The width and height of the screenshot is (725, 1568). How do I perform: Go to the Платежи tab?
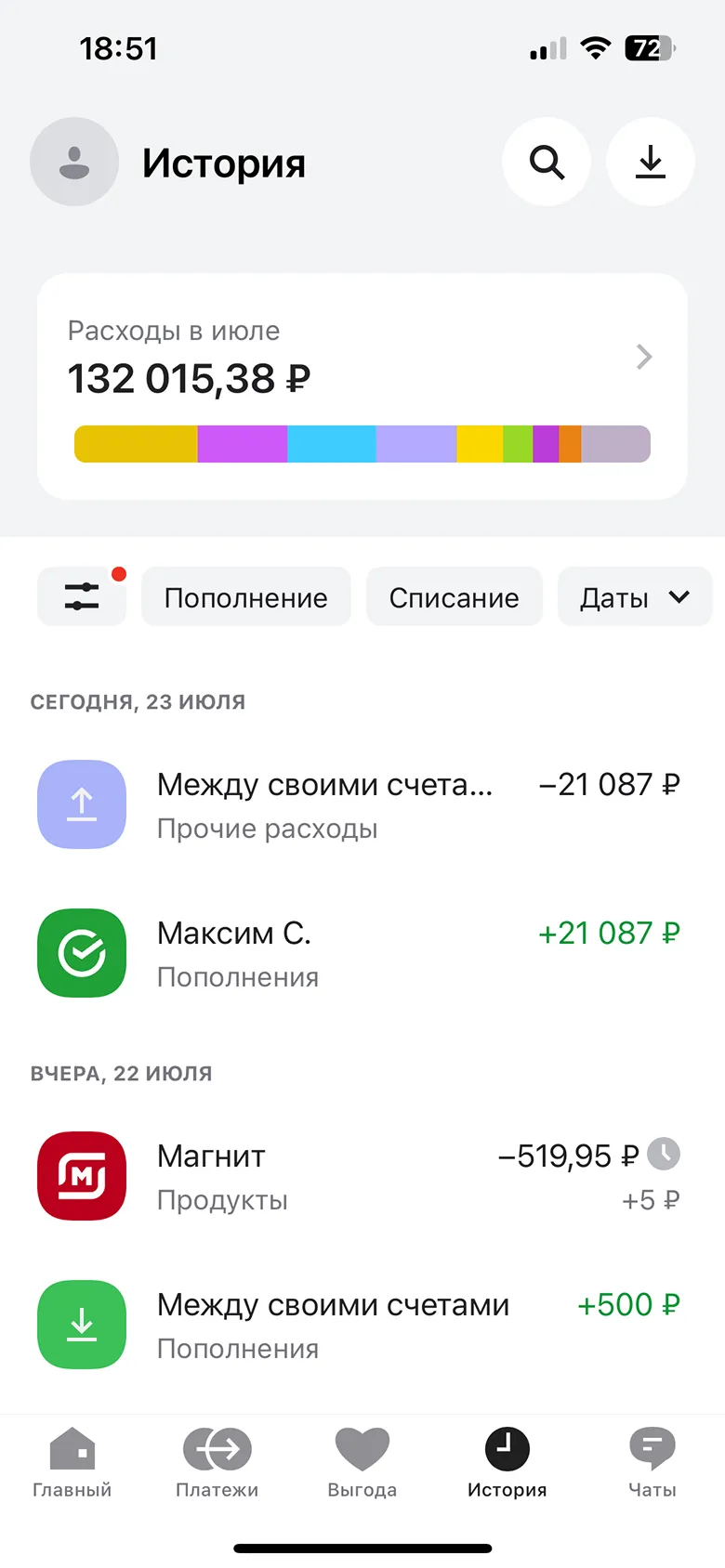coord(217,1462)
